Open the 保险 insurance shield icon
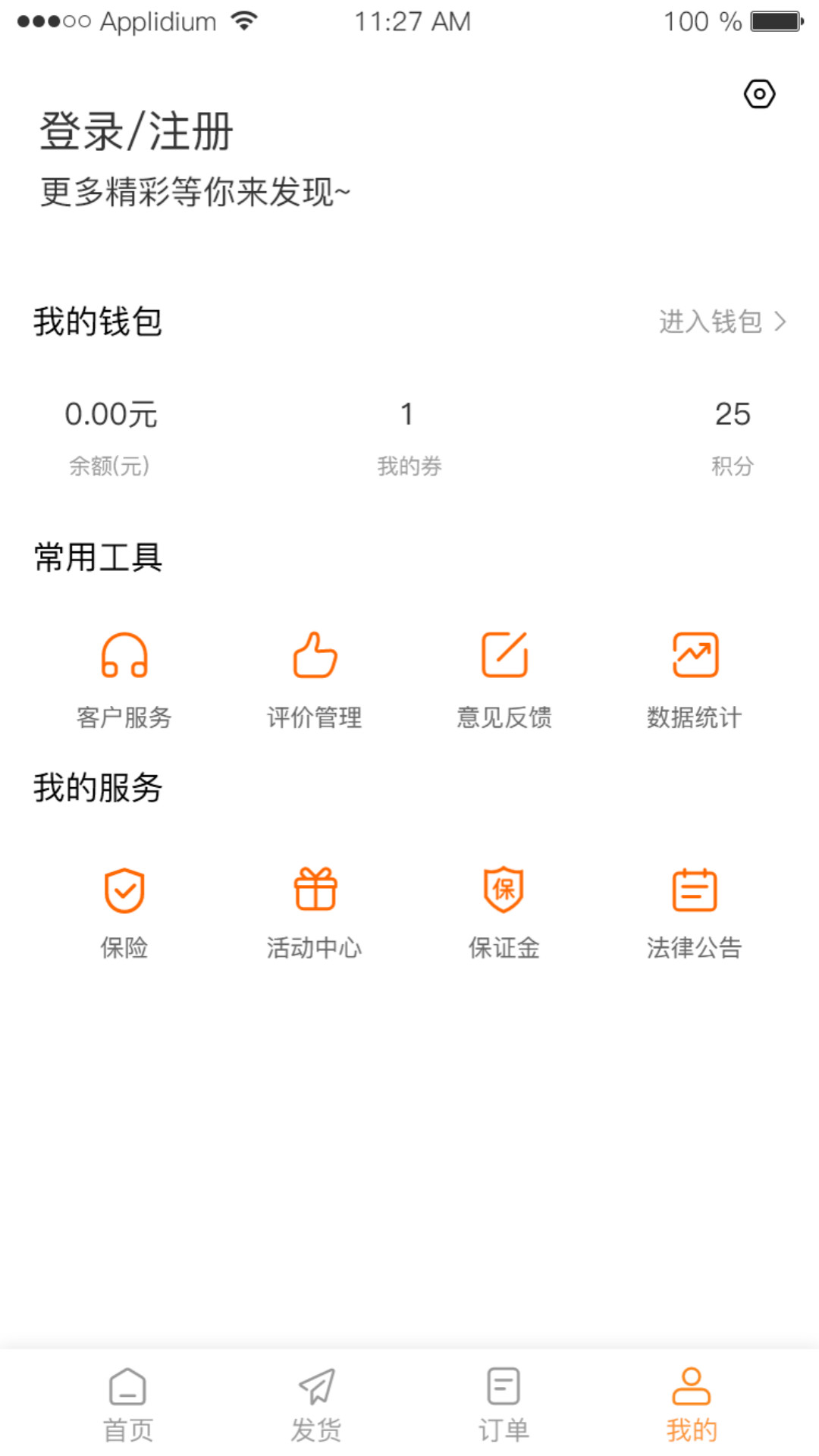 coord(124,893)
